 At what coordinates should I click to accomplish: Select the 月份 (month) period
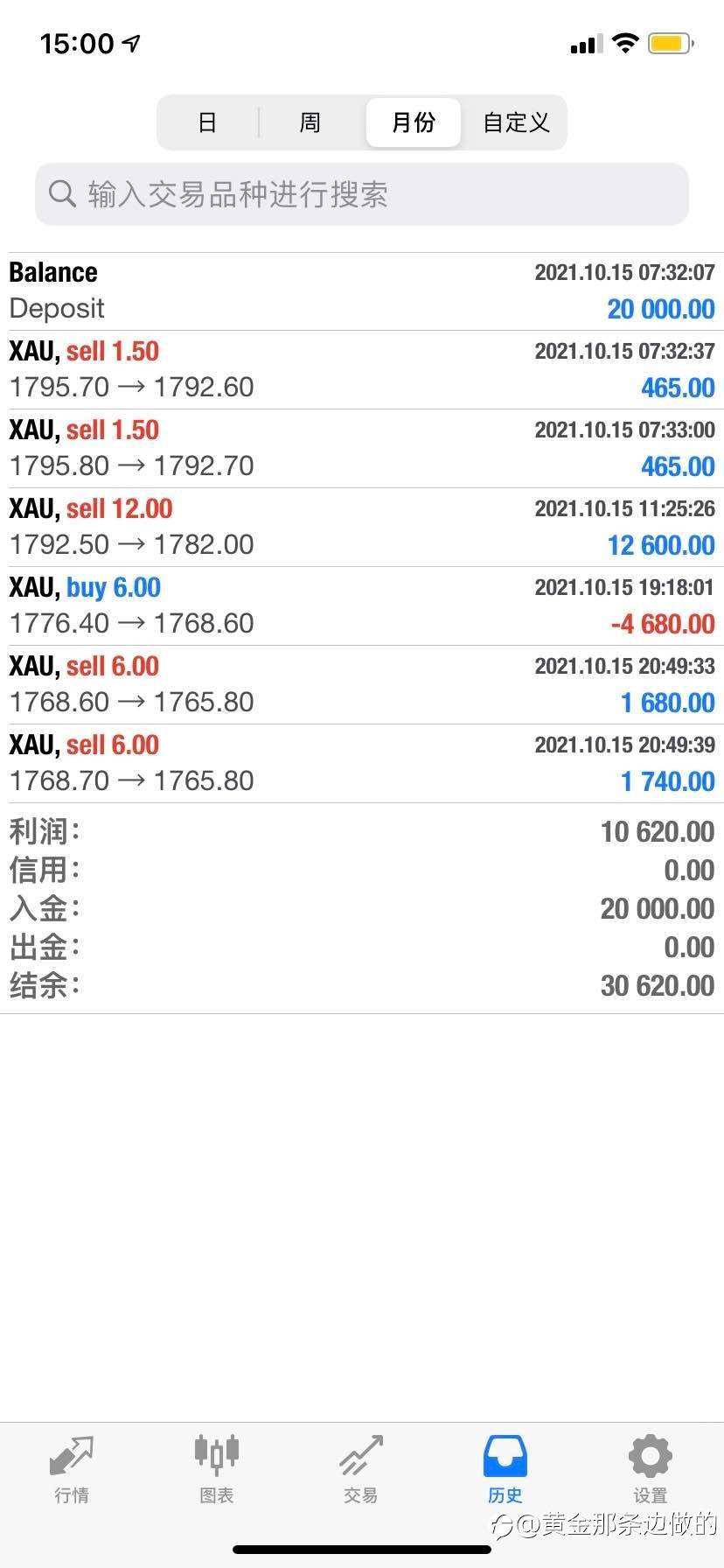[x=414, y=122]
